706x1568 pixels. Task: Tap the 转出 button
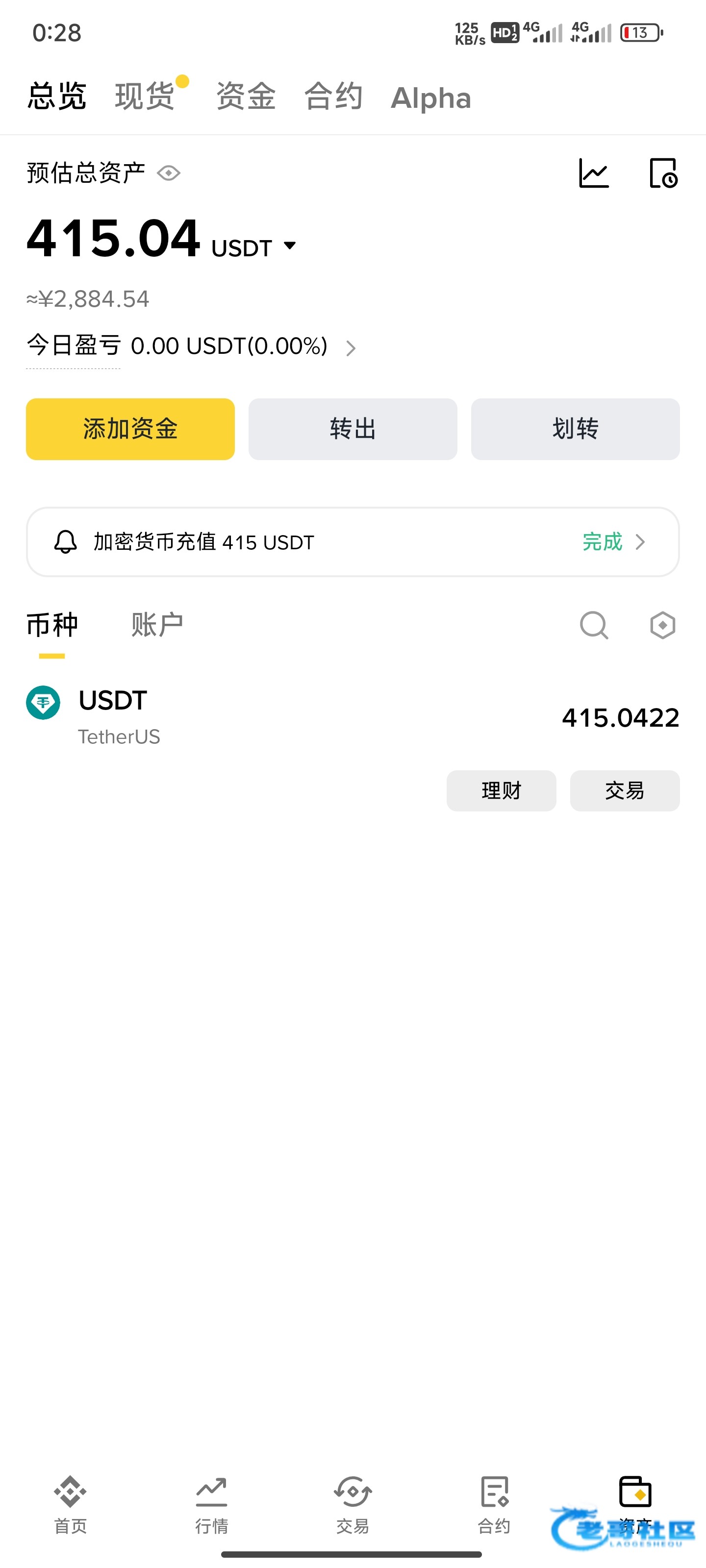tap(353, 429)
